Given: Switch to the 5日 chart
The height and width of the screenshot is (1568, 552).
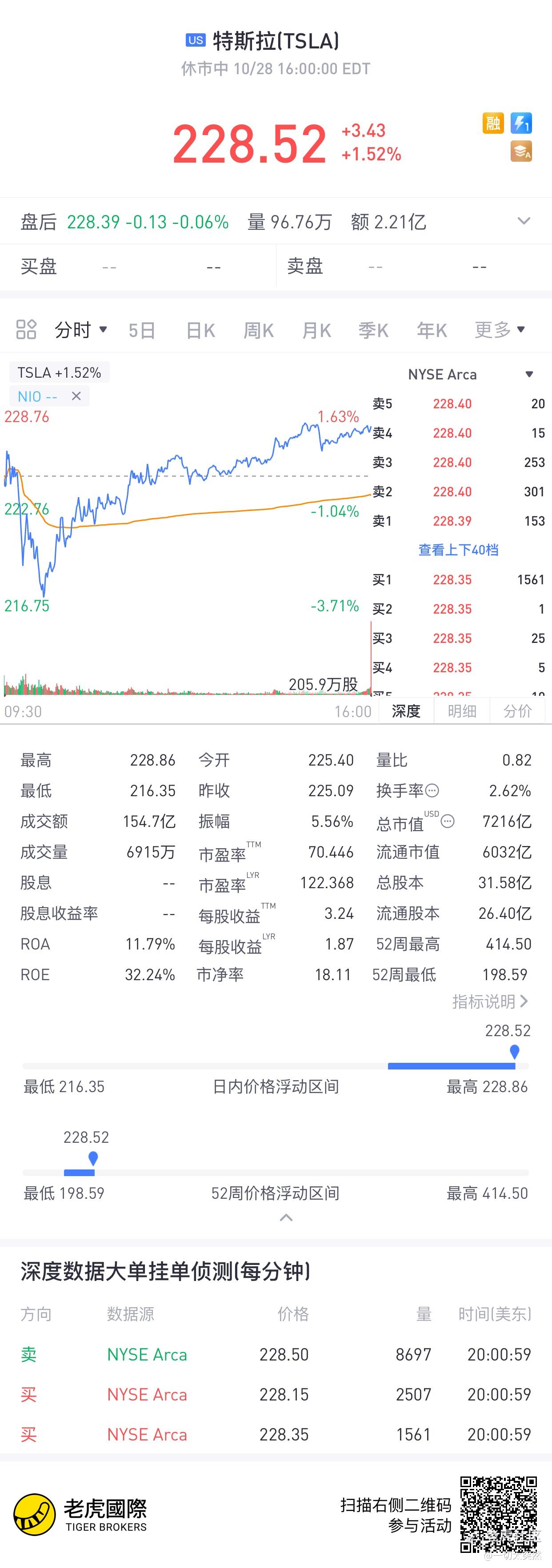Looking at the screenshot, I should click(x=142, y=331).
